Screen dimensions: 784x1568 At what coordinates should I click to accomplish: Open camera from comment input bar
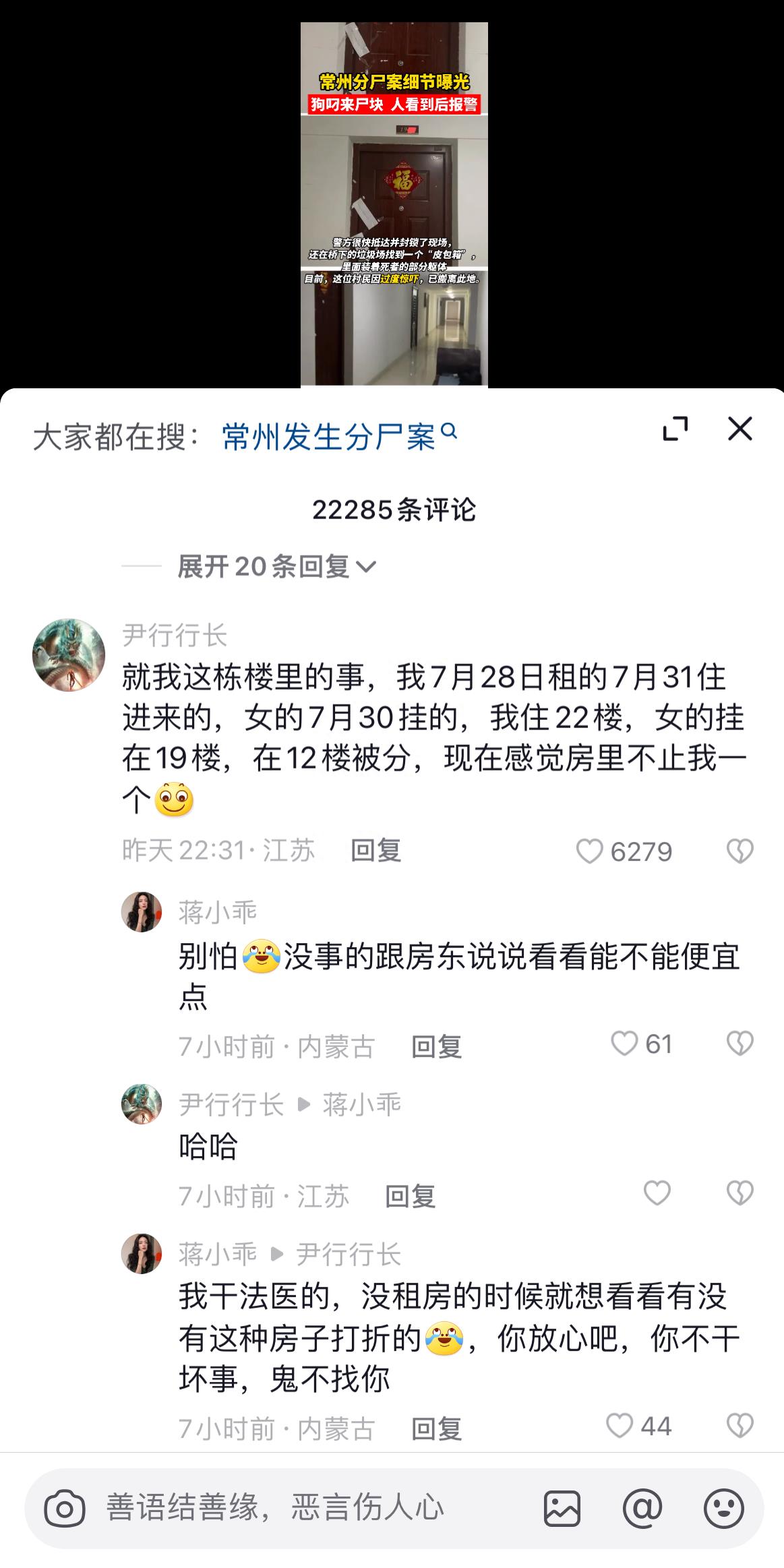coord(65,1508)
